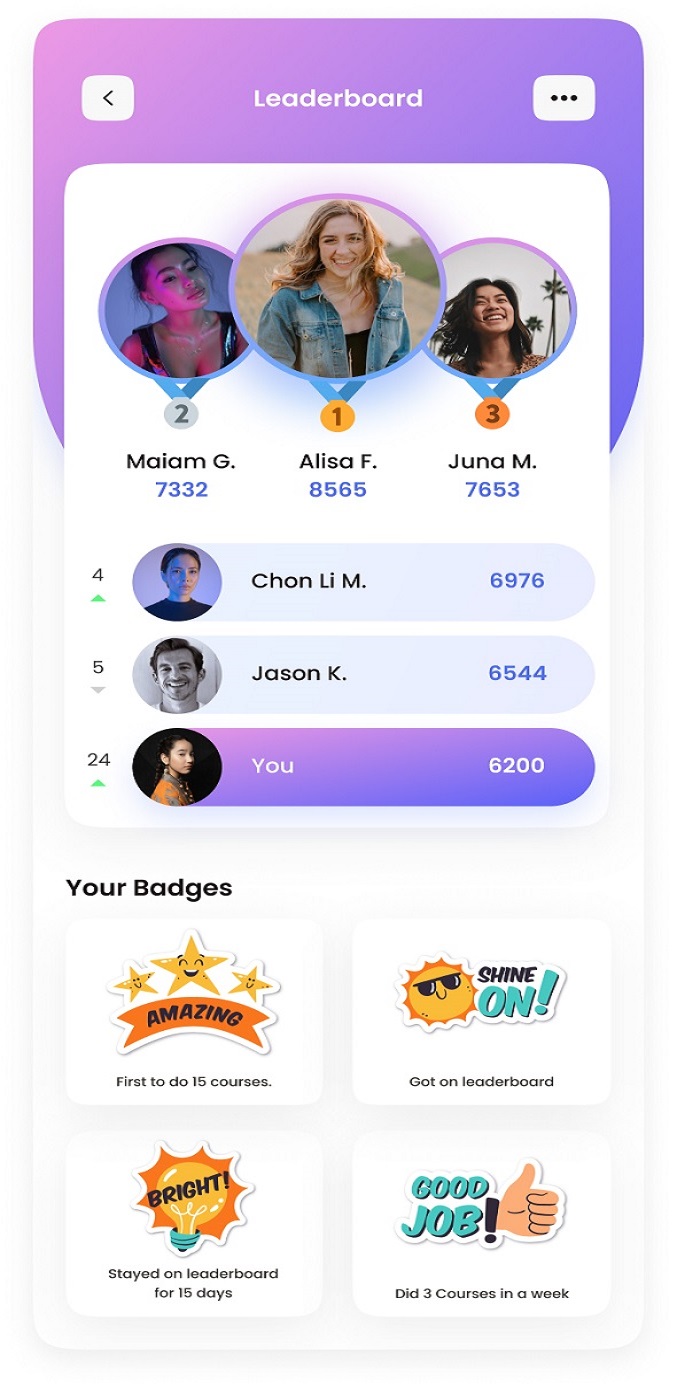
Task: Open Chon Li M.'s leaderboard row
Action: (x=363, y=581)
